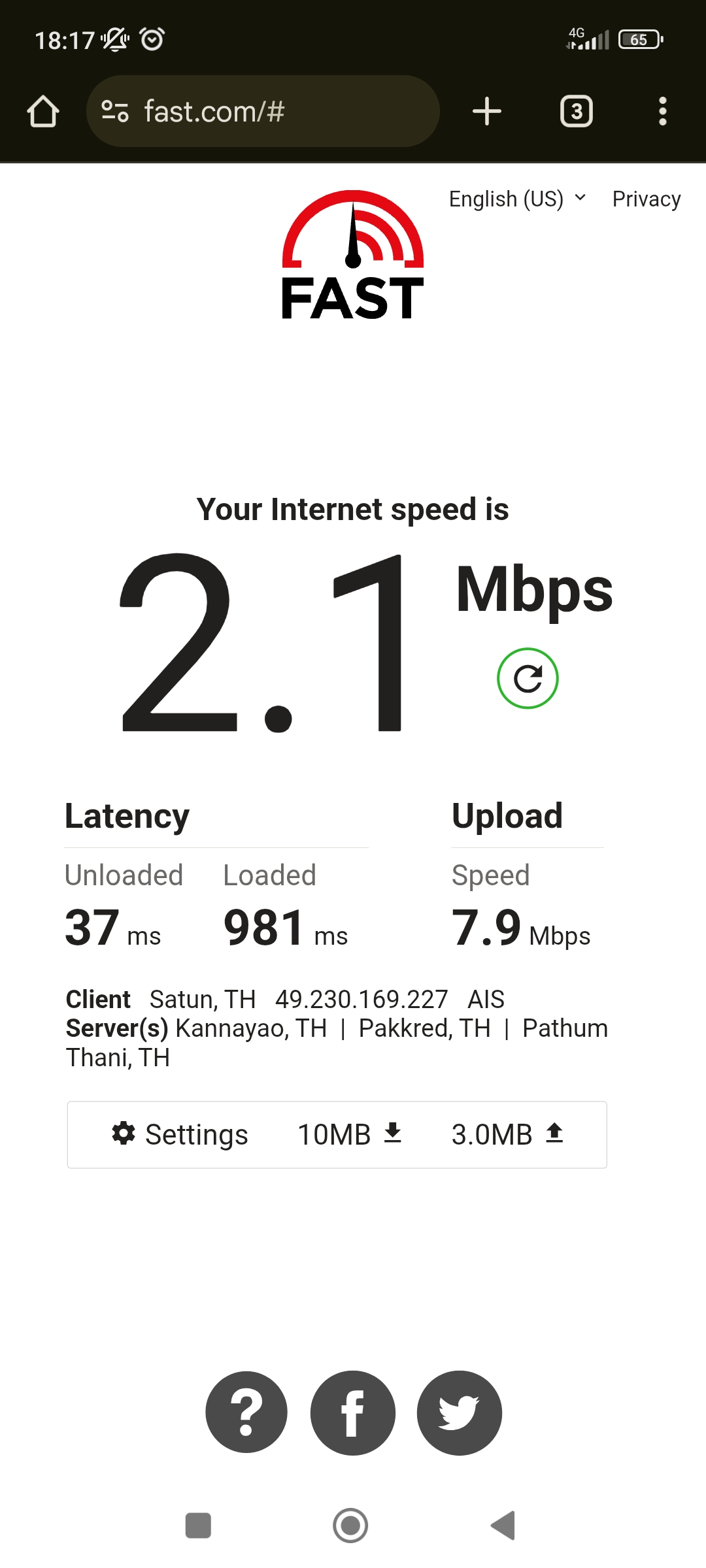Expand the English (US) language dropdown
The image size is (706, 1568).
coord(517,199)
